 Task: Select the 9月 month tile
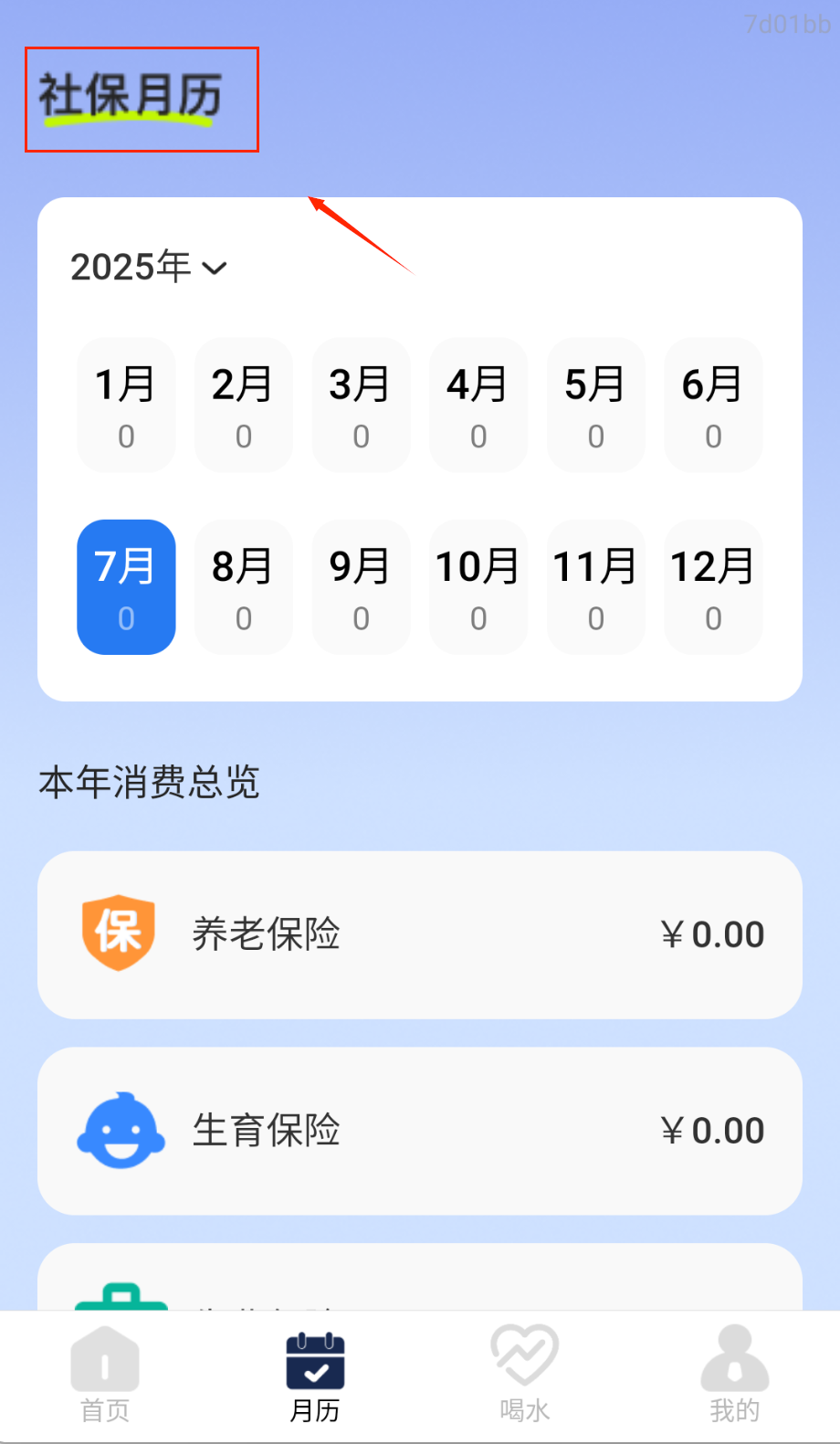pos(361,587)
